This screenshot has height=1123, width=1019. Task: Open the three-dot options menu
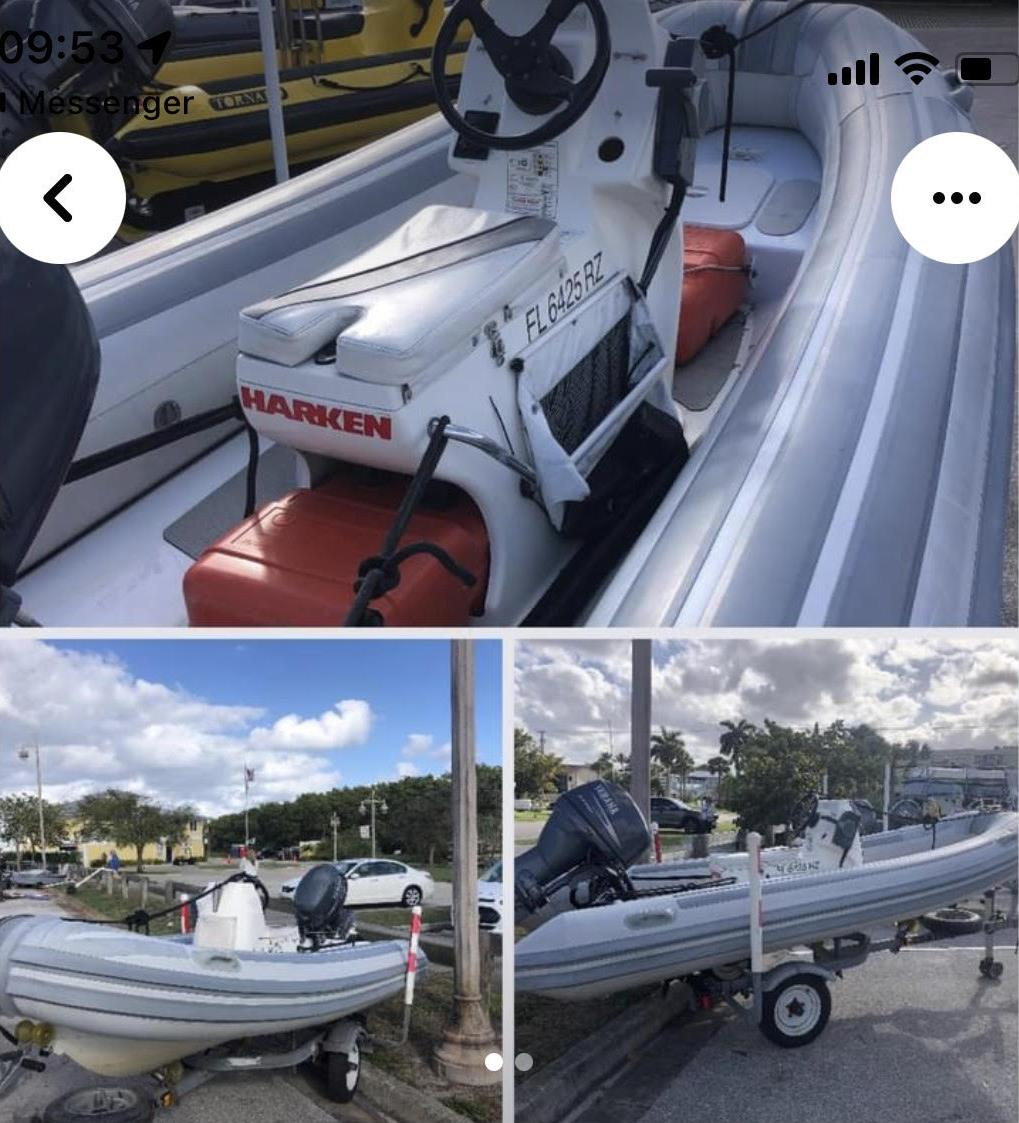[955, 198]
